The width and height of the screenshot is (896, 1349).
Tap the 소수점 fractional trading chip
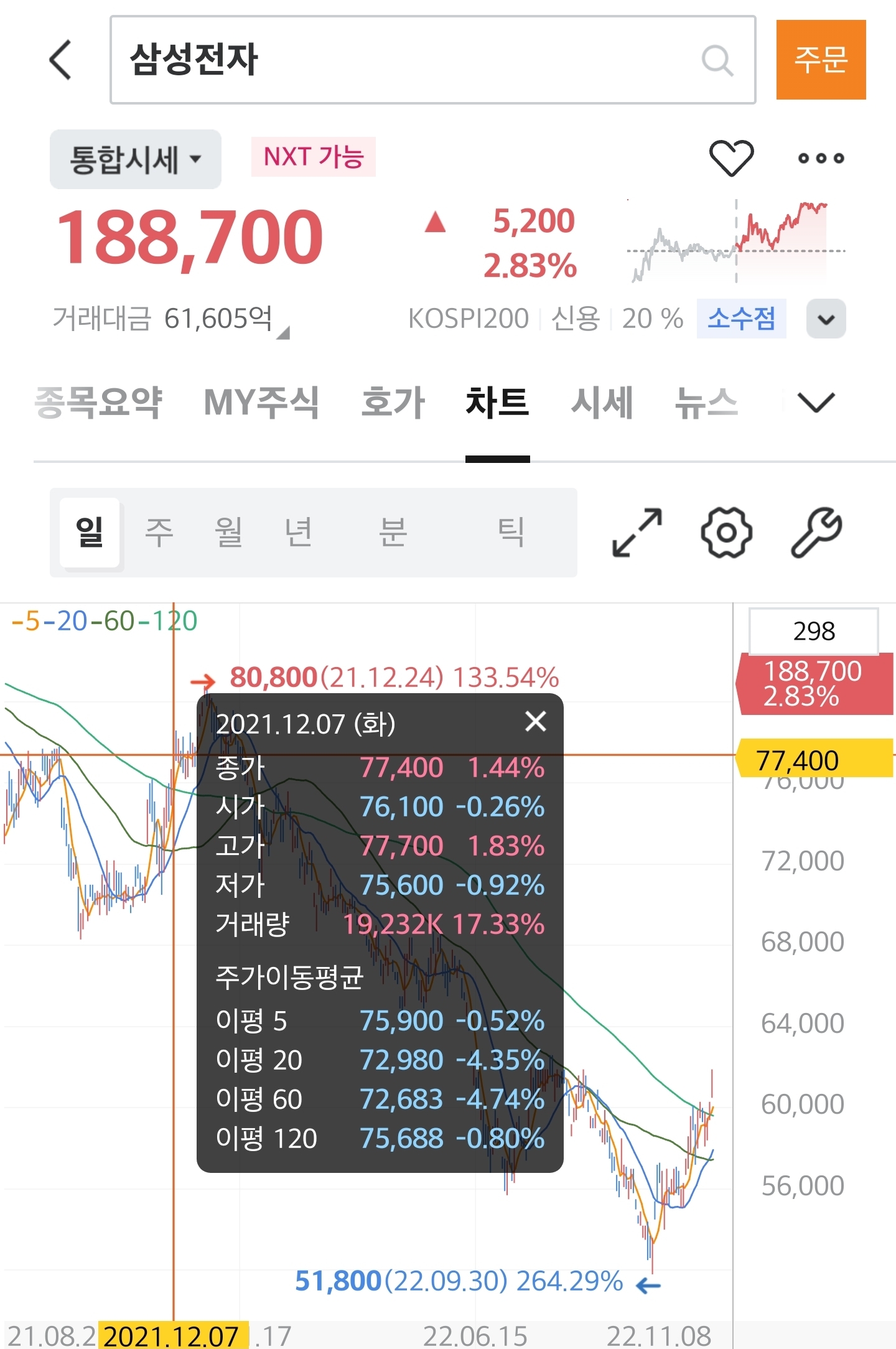741,319
